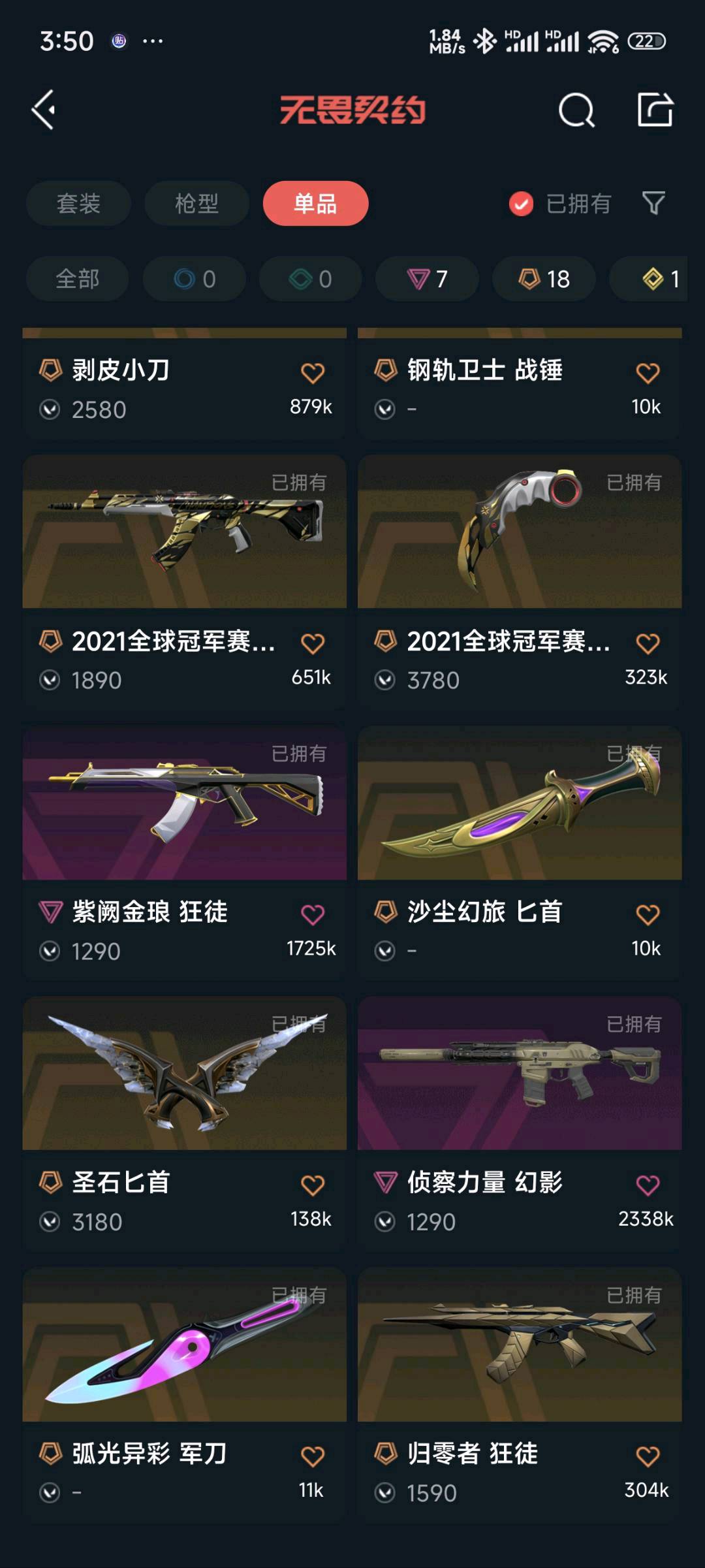The height and width of the screenshot is (1568, 705).
Task: Select the 单品 tab
Action: click(315, 204)
